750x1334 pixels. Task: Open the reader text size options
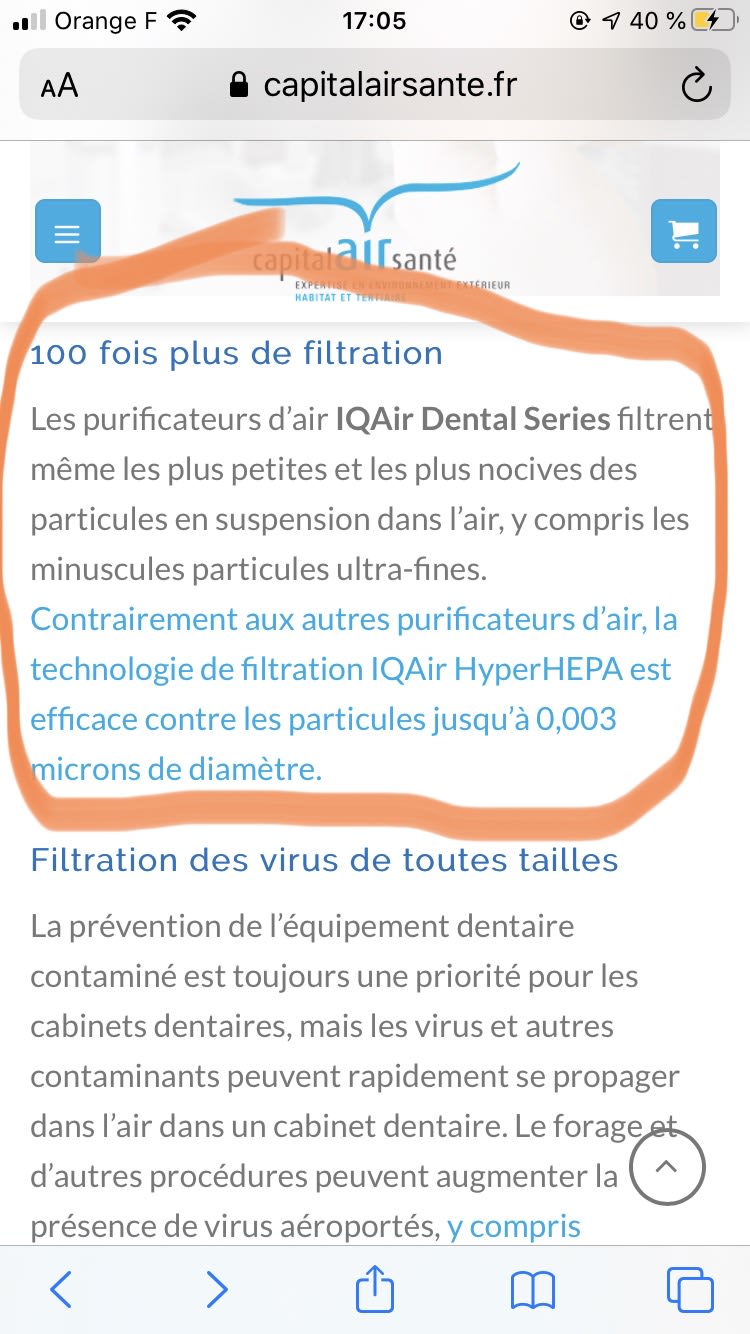[59, 86]
